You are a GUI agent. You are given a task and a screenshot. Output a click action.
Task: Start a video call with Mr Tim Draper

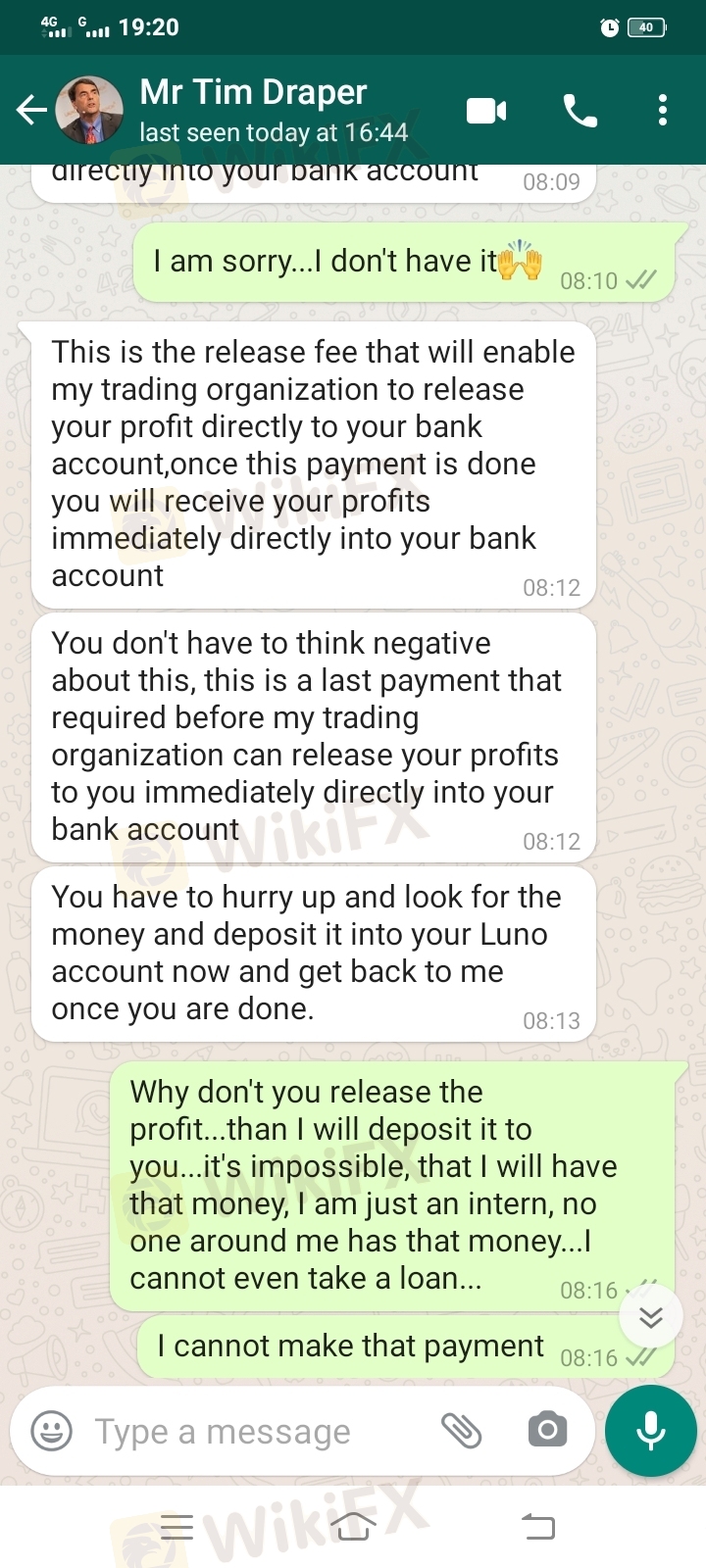click(x=486, y=111)
